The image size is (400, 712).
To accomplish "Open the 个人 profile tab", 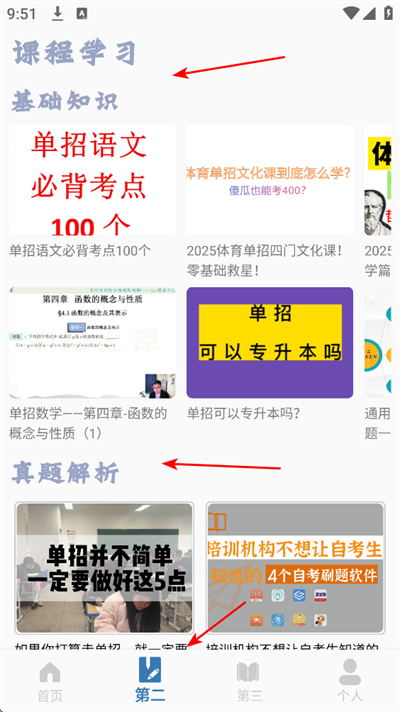I will tap(350, 681).
